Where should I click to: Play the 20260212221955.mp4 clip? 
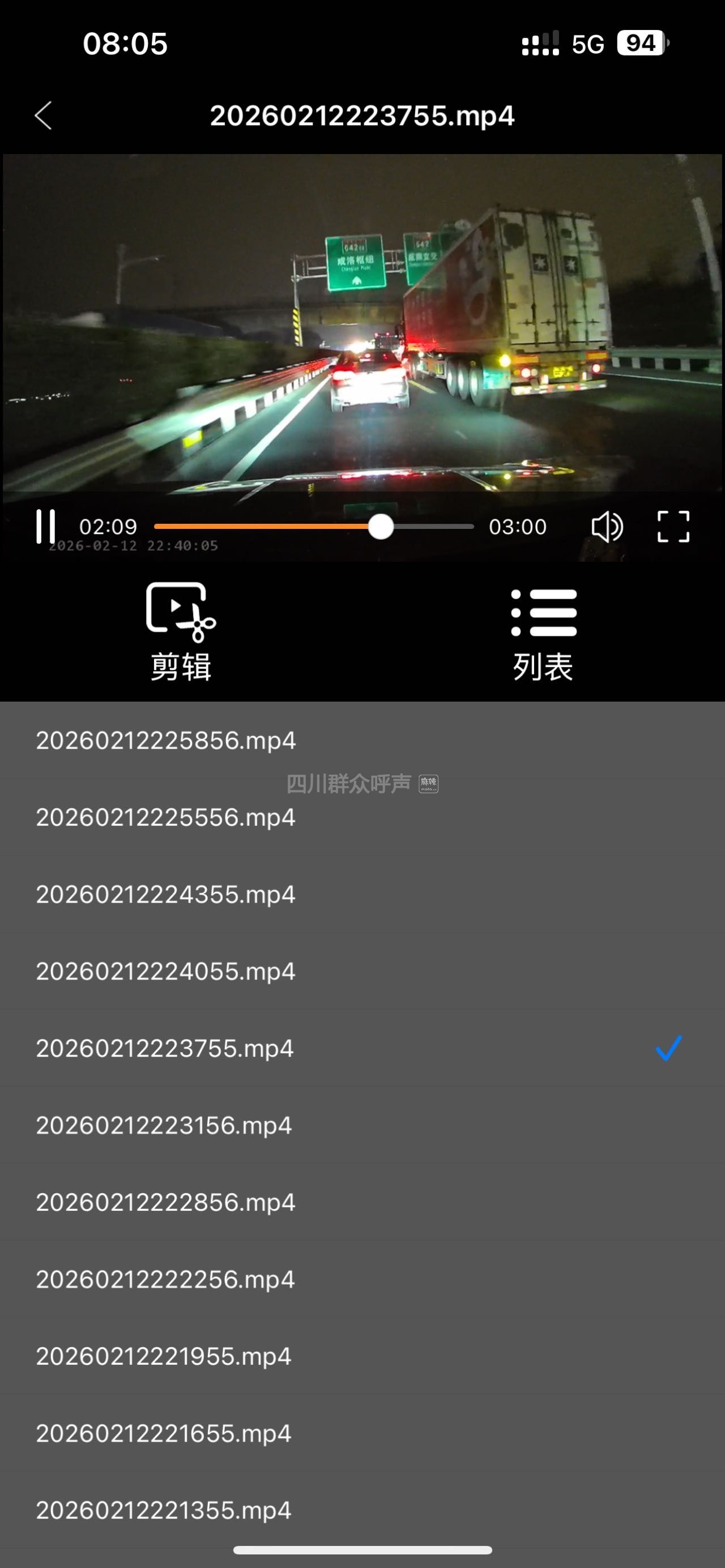click(x=164, y=1357)
